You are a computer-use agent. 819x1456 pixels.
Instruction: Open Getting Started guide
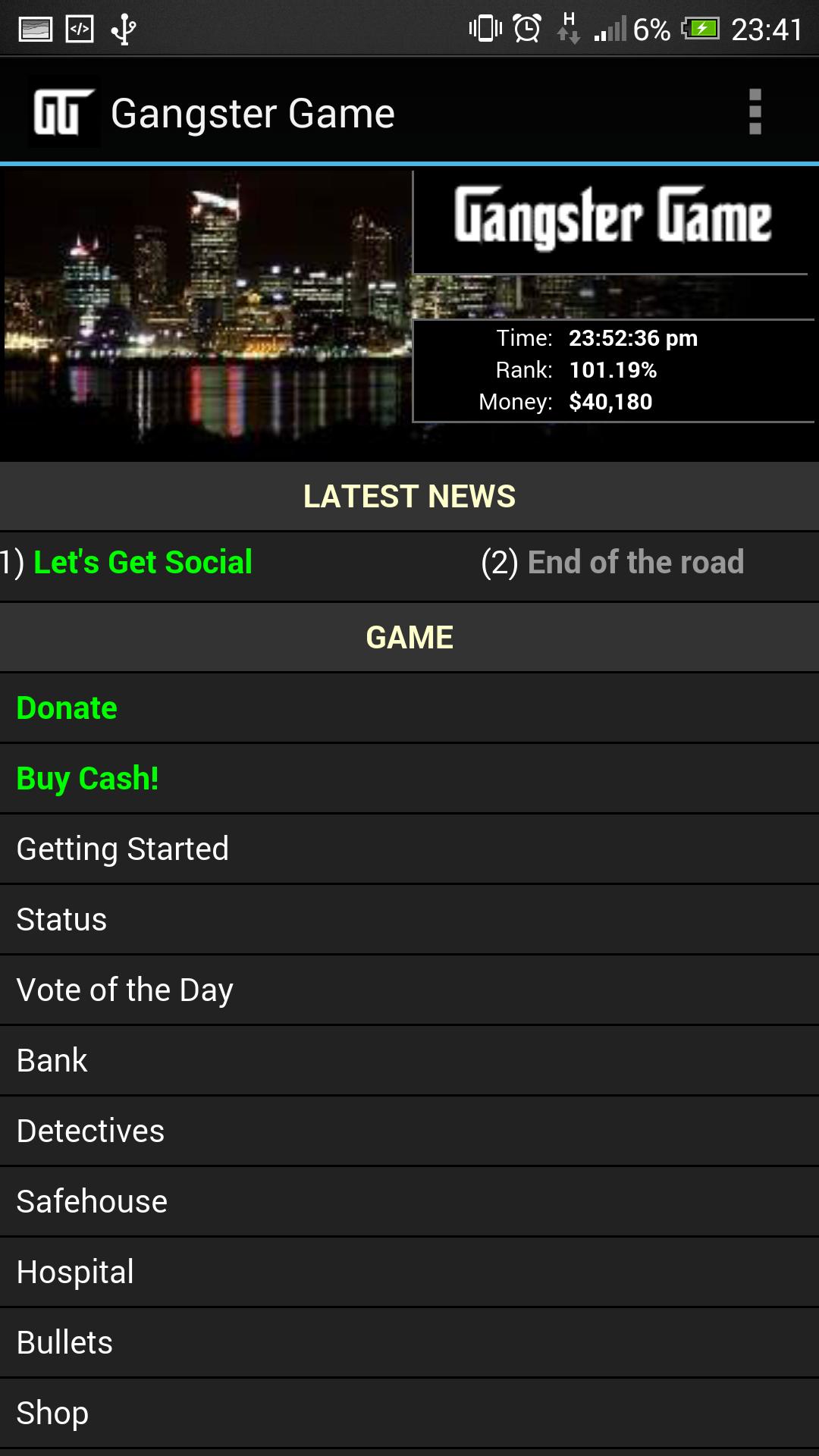tap(122, 849)
